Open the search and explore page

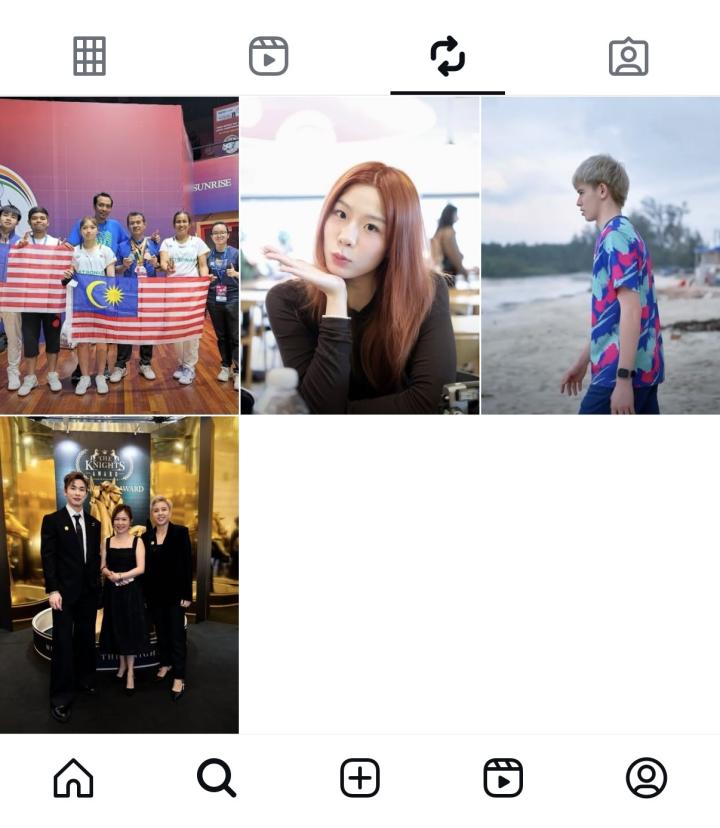pos(216,777)
